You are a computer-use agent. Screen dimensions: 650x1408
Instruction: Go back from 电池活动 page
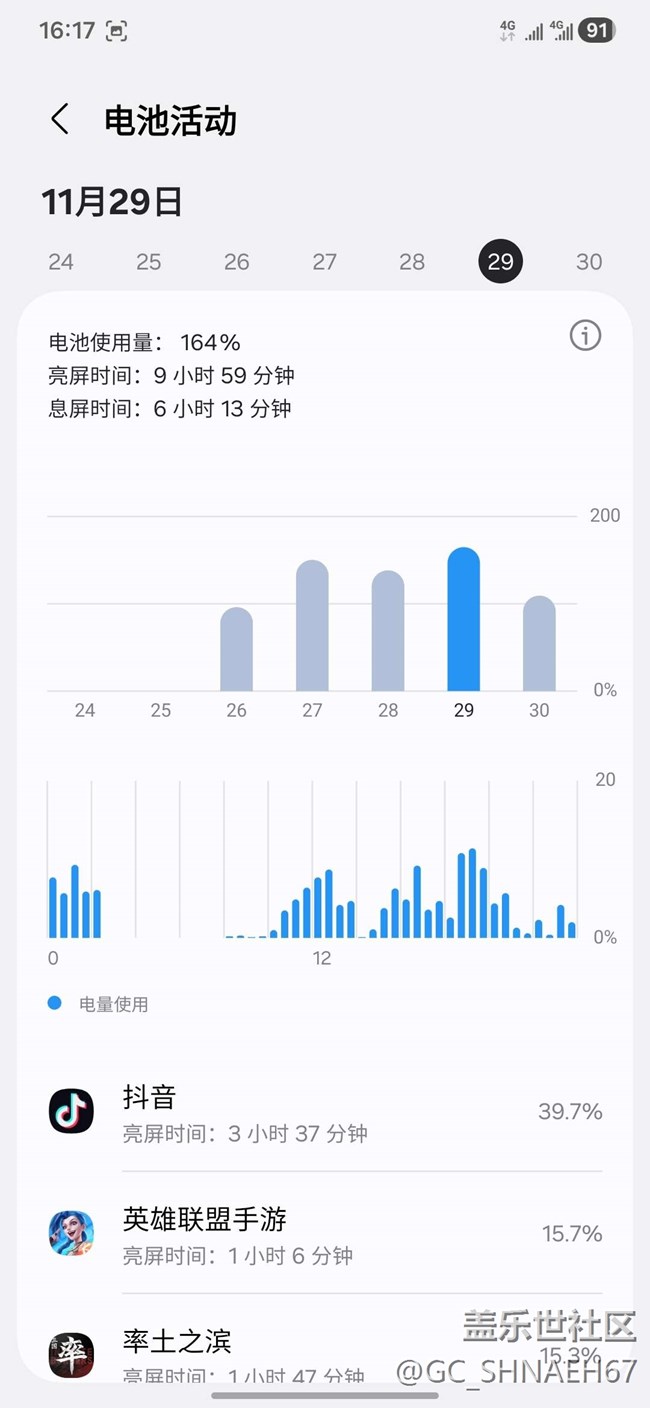tap(60, 120)
